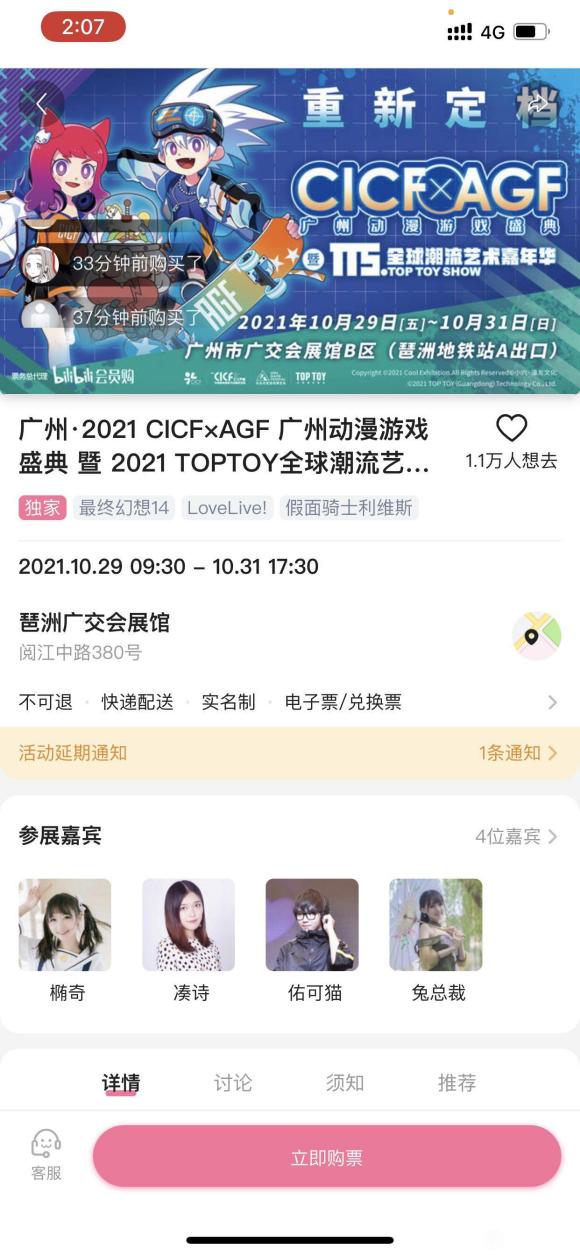Switch to the 须知 tab
The height and width of the screenshot is (1255, 580).
point(345,1083)
